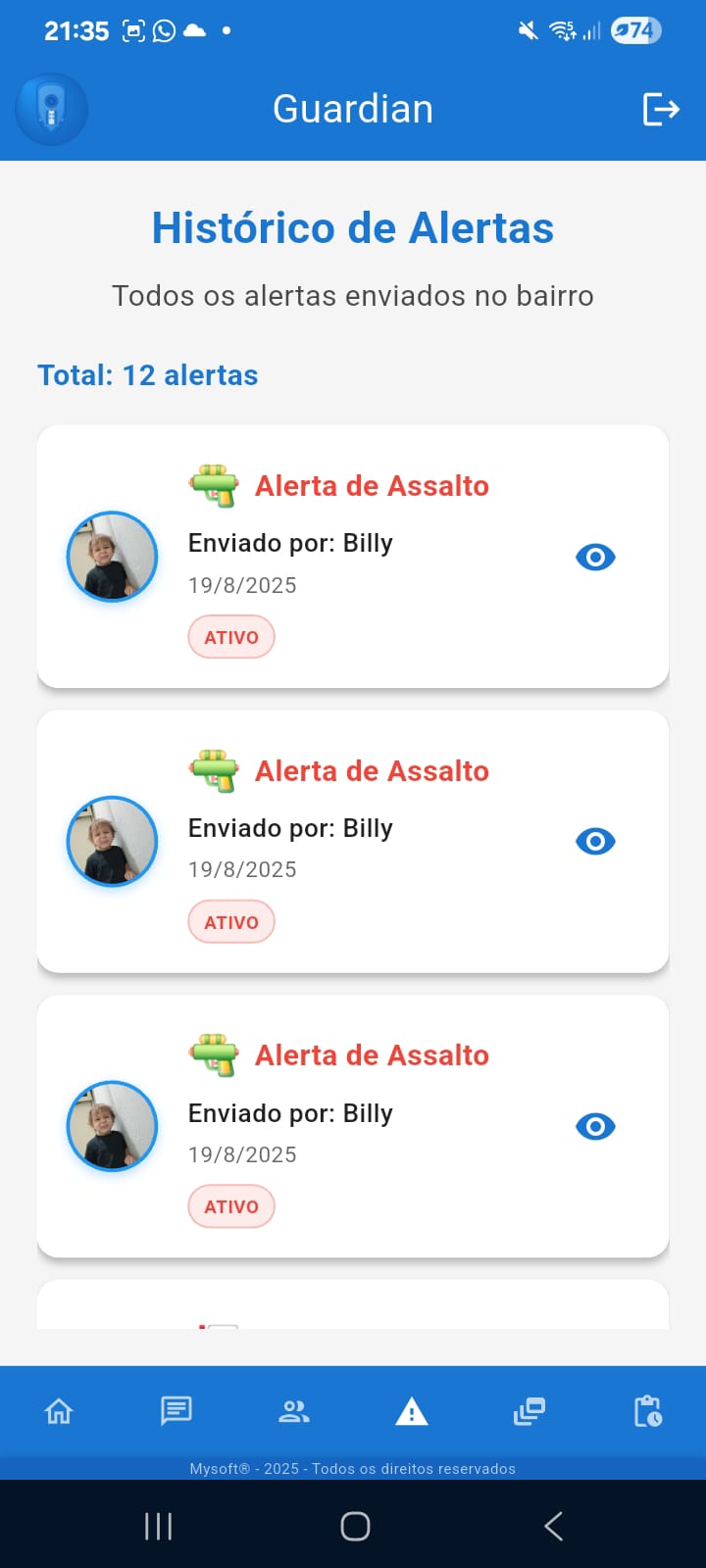Open the stacked windows tab
Screen dimensions: 706x1568
[x=529, y=1411]
